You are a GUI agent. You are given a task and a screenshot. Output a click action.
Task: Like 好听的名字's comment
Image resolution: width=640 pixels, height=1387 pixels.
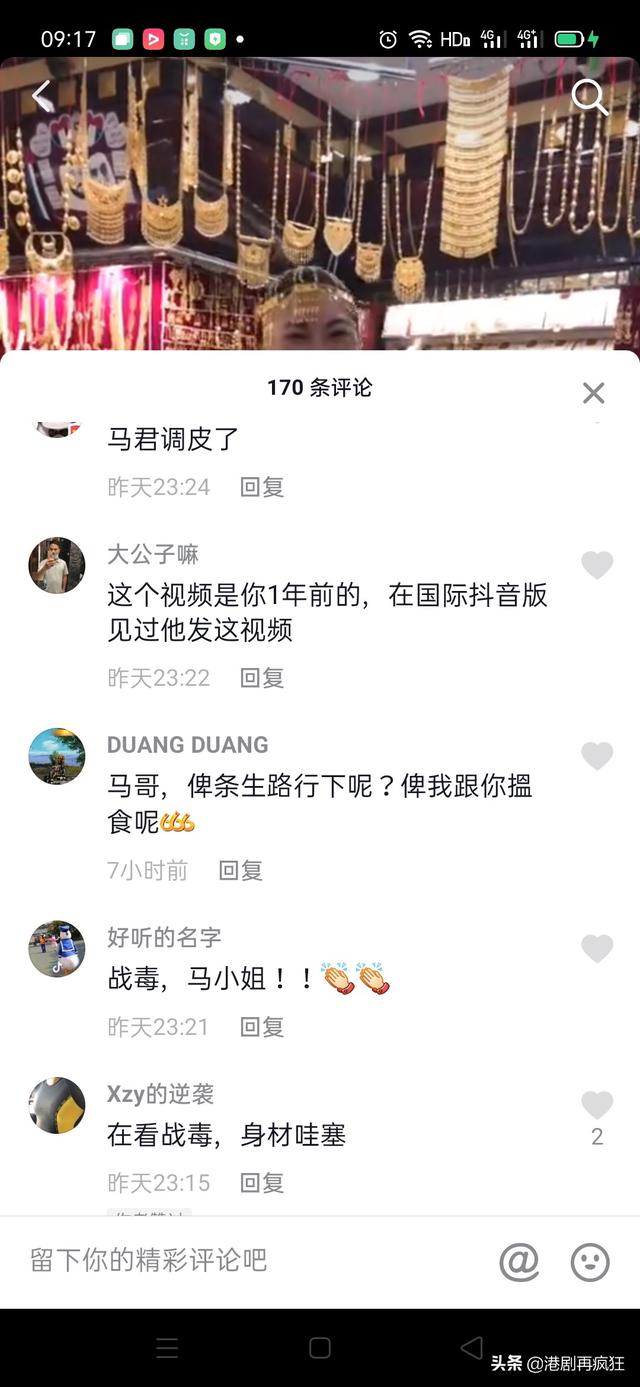coord(597,948)
